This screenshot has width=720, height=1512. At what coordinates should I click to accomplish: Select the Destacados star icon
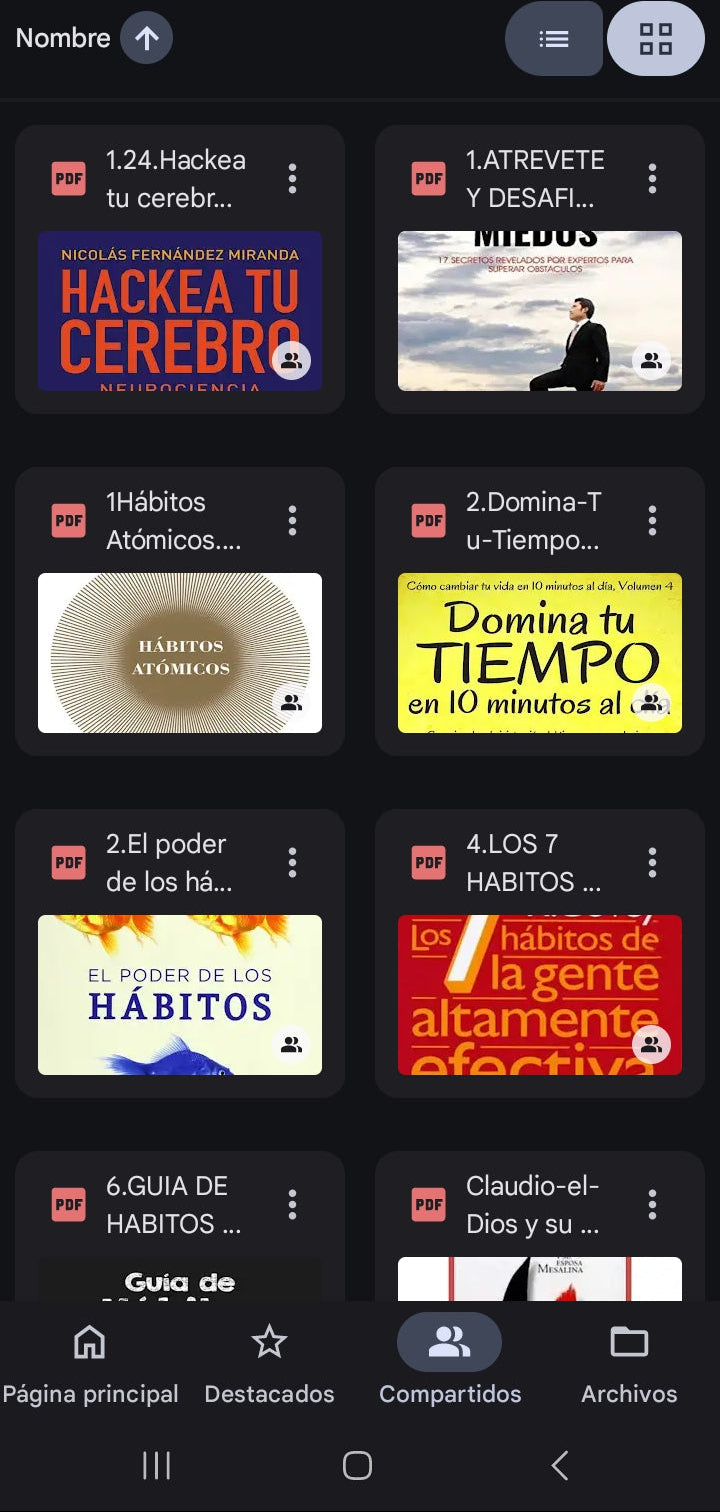coord(269,1341)
